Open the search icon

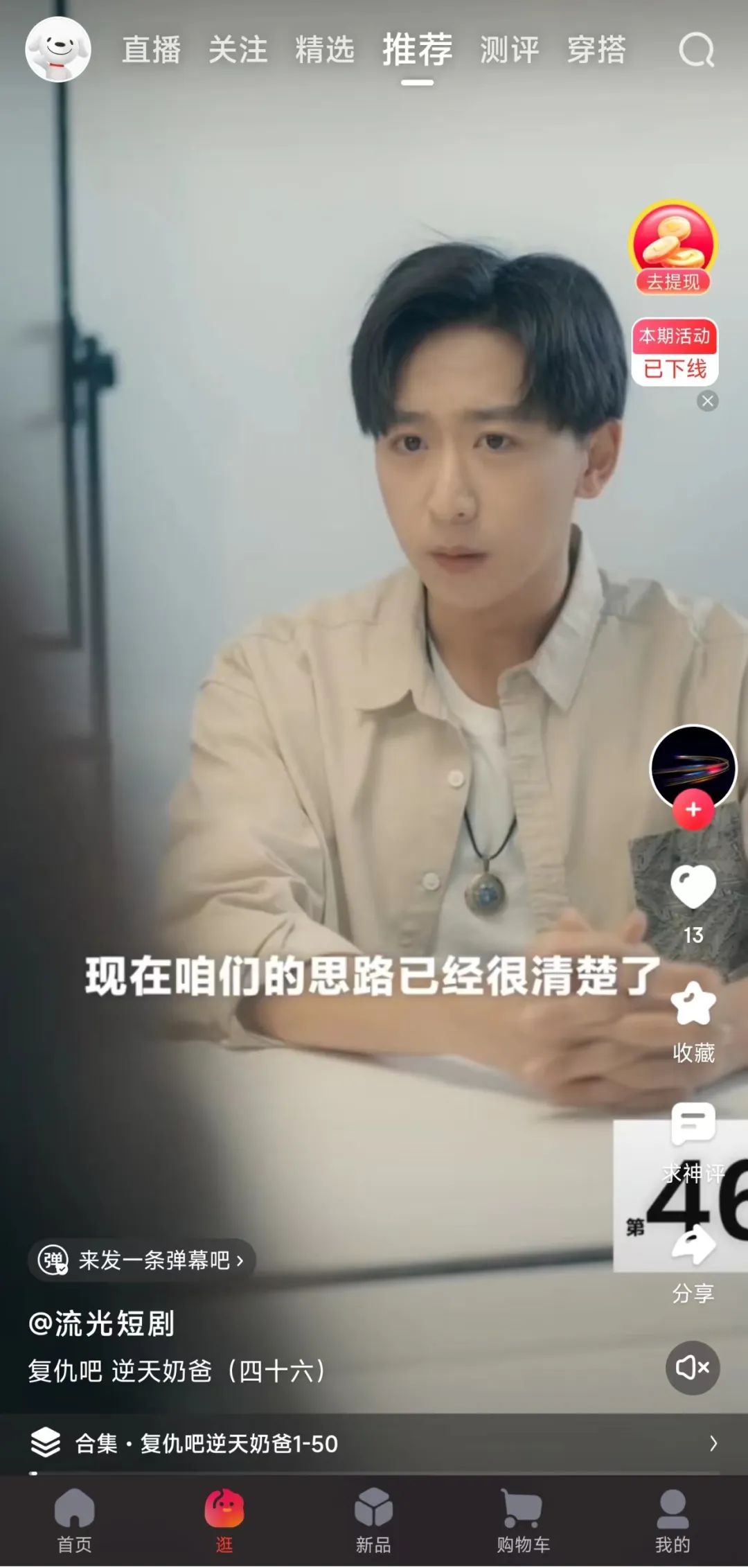[x=696, y=50]
